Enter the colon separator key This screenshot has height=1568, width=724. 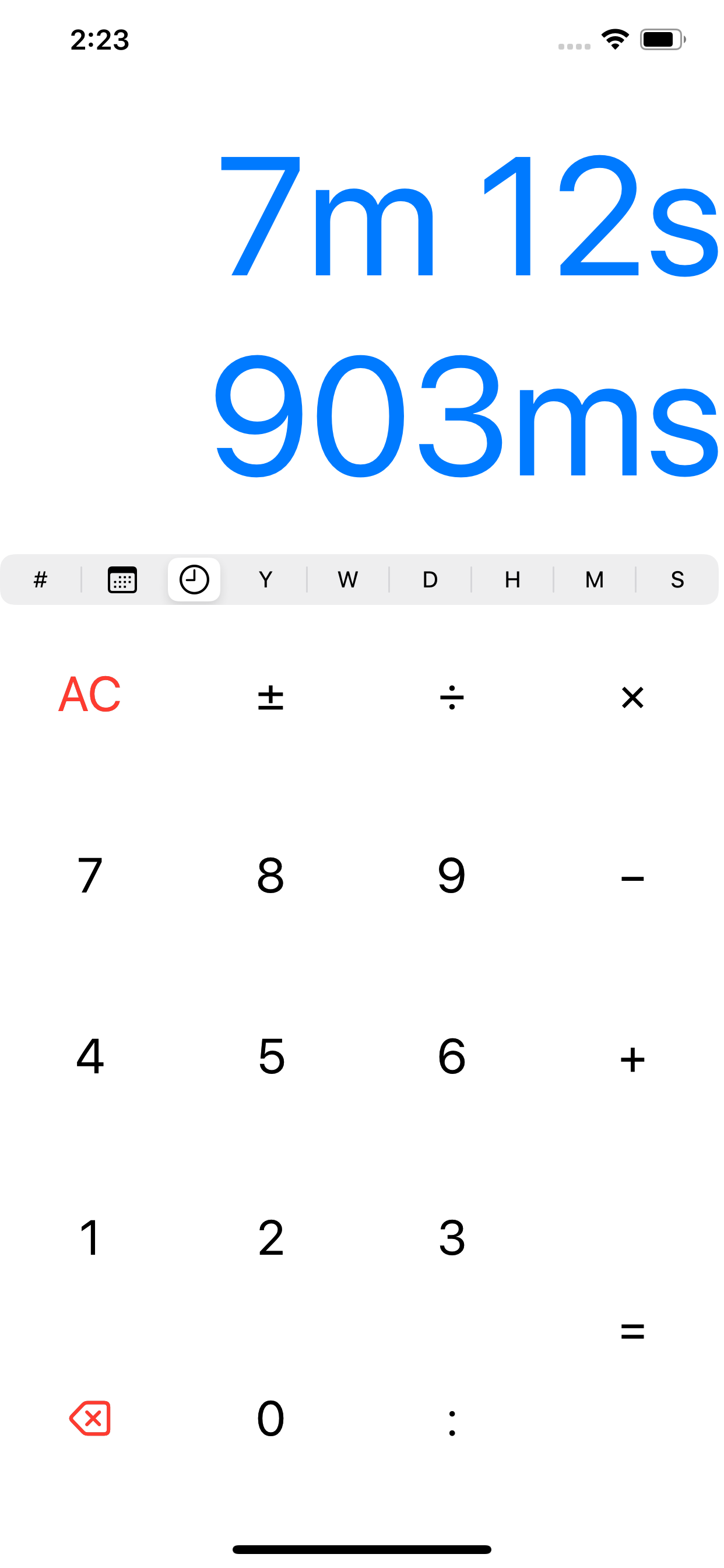pyautogui.click(x=452, y=1422)
